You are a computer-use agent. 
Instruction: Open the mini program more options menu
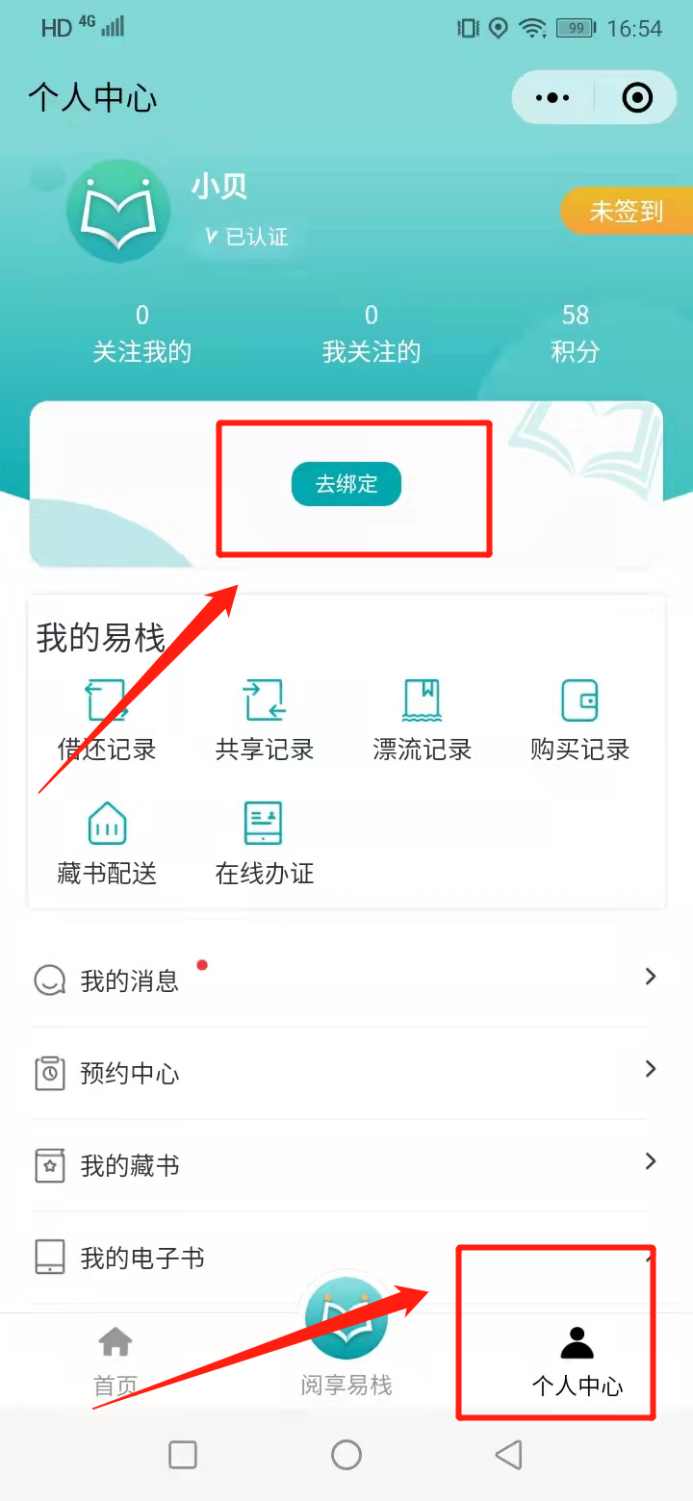[553, 97]
